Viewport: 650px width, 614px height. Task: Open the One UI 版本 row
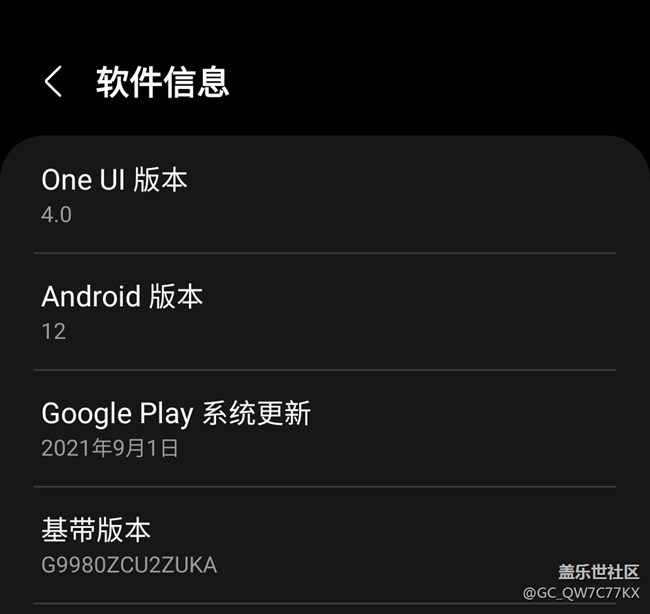(x=325, y=195)
